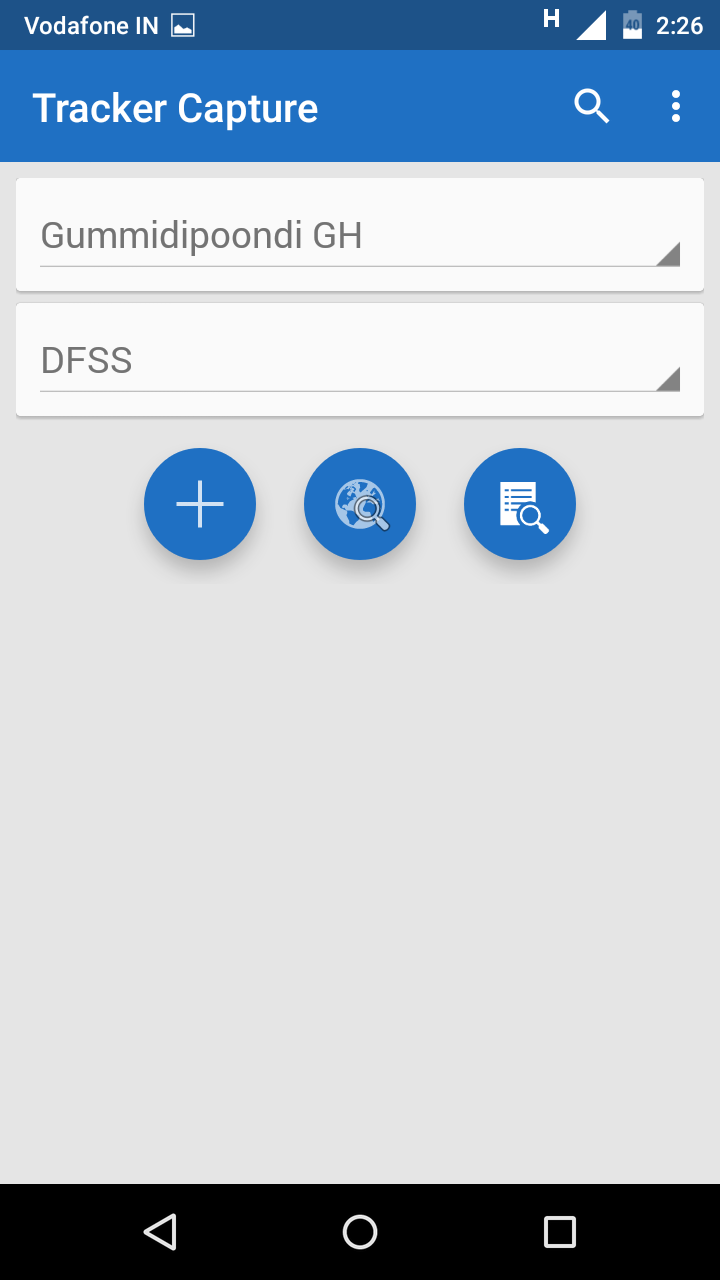
Task: Go back using the system back button
Action: pos(160,1232)
